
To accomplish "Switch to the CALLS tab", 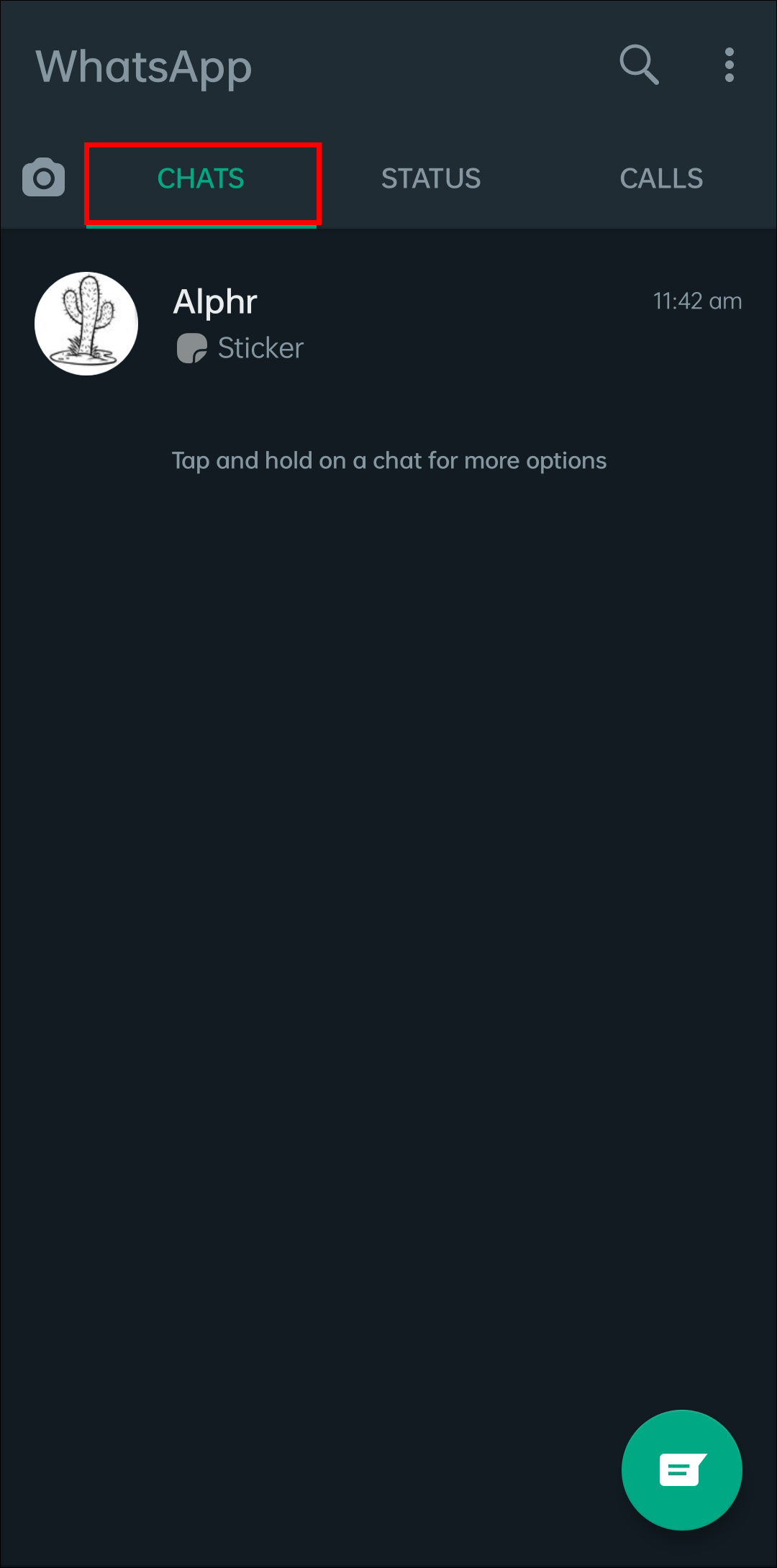I will point(661,178).
